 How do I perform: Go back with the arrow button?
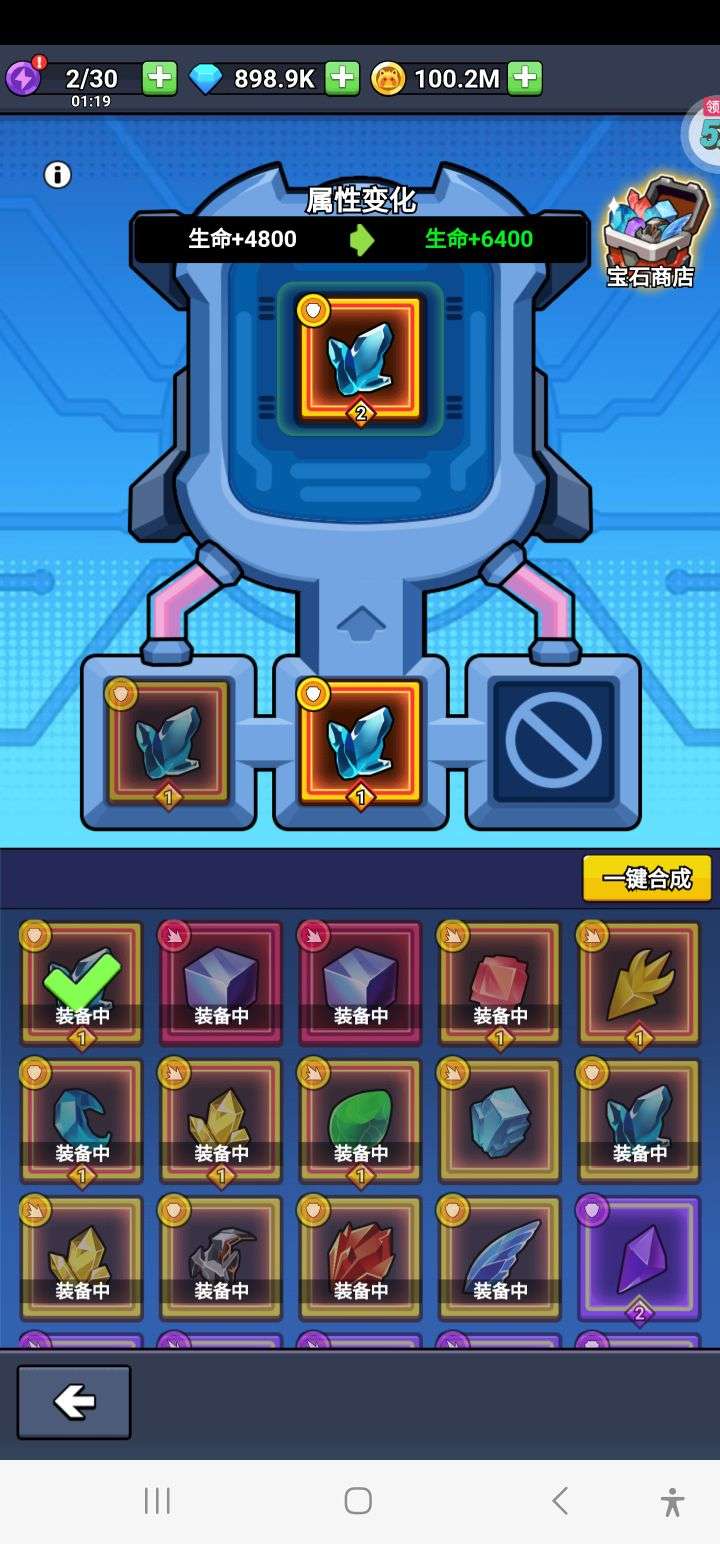[74, 1402]
